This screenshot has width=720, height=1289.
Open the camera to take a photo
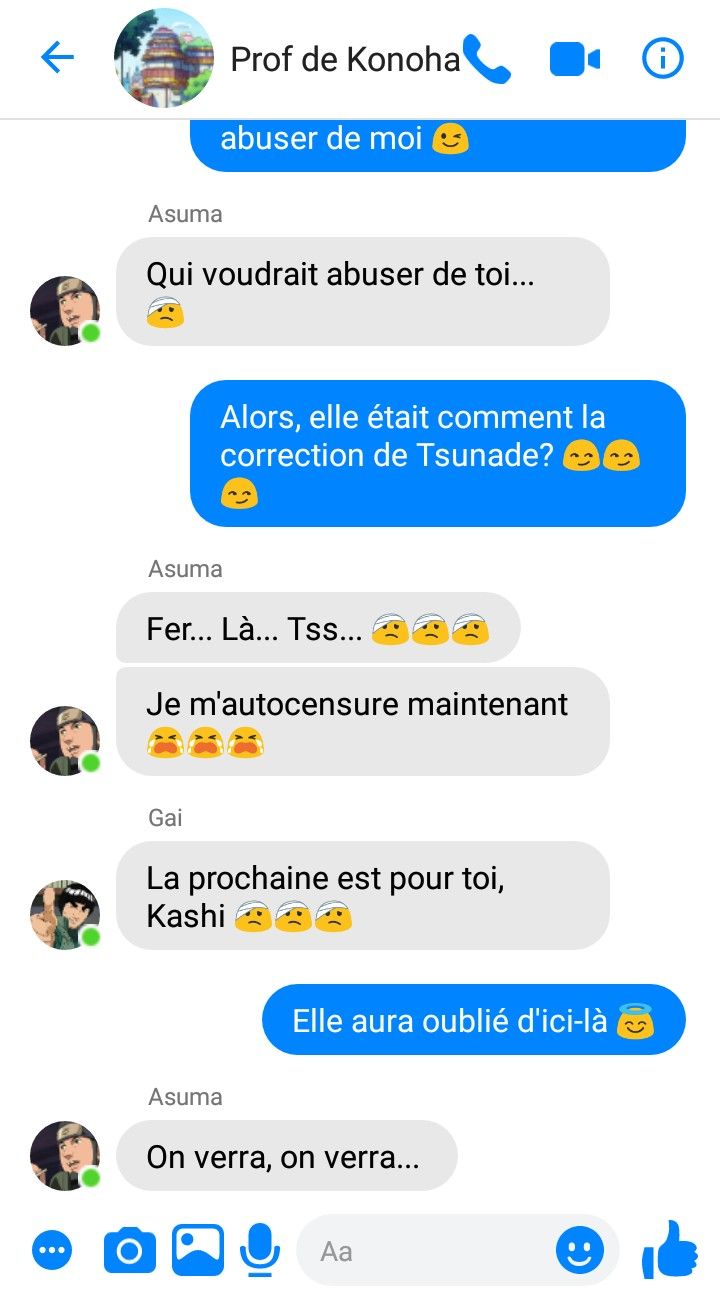tap(130, 1250)
